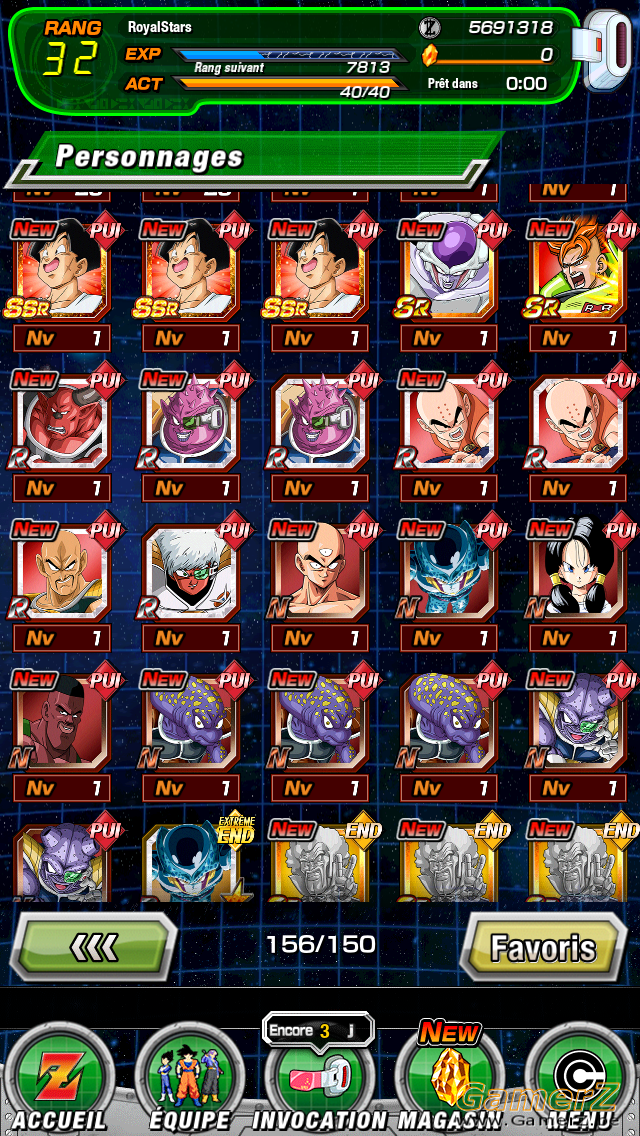
Task: Tap the scouter device icon
Action: (x=604, y=49)
